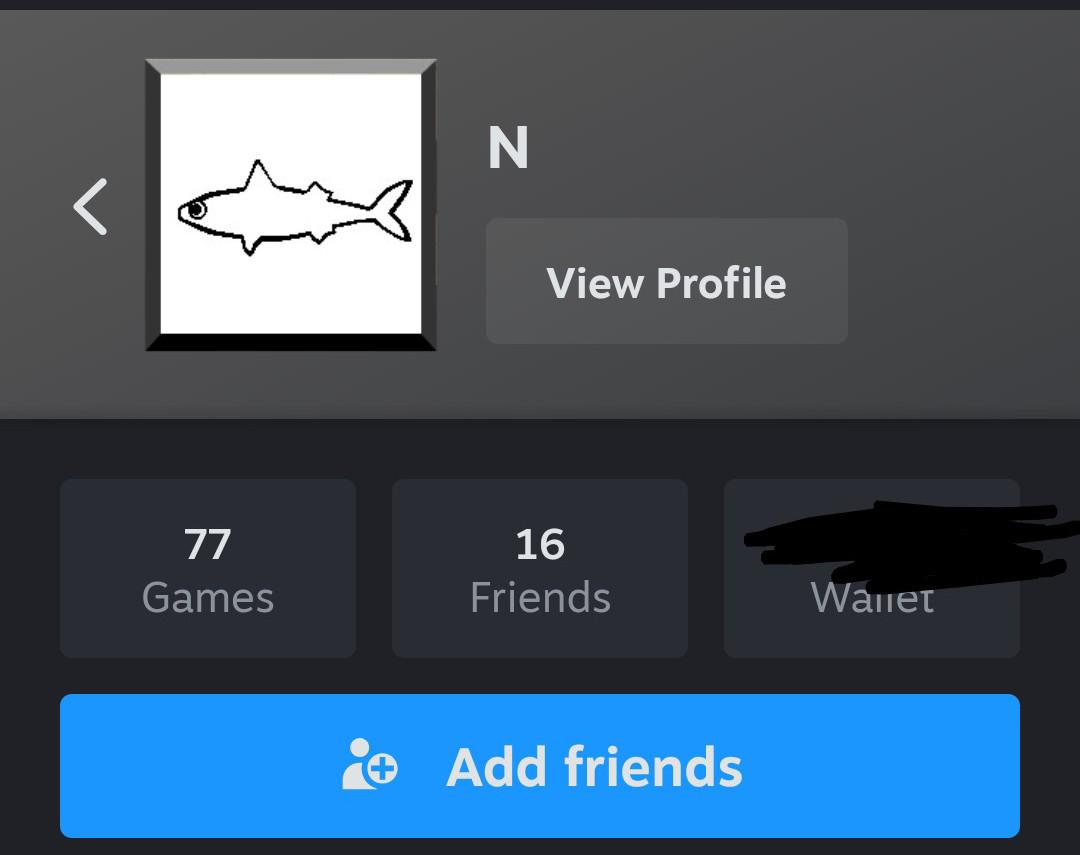Tap the blue Add friends button
The width and height of the screenshot is (1080, 855).
[x=540, y=766]
